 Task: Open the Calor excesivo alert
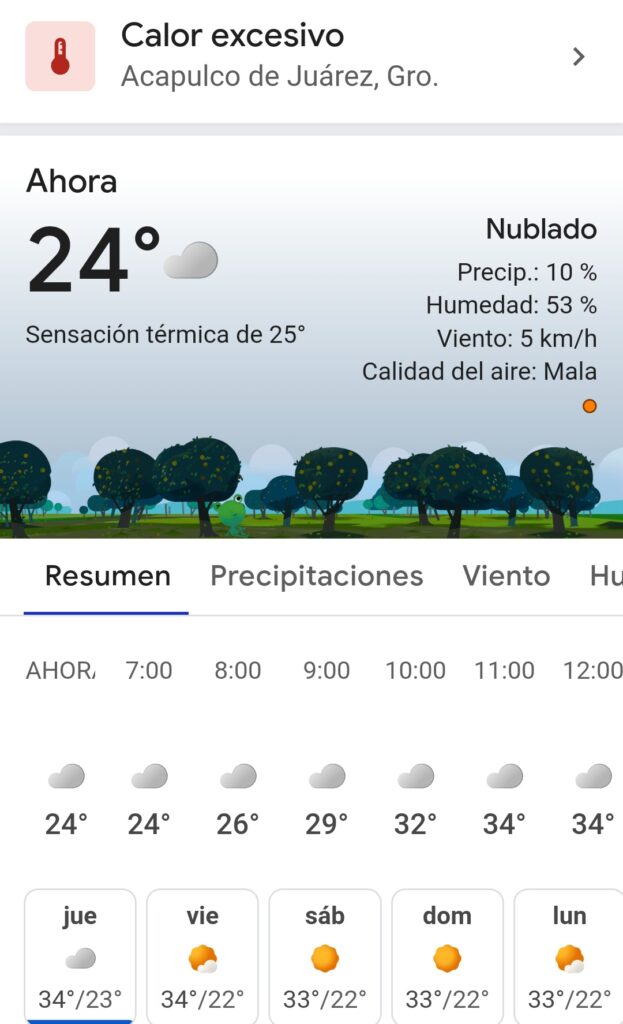(x=310, y=57)
